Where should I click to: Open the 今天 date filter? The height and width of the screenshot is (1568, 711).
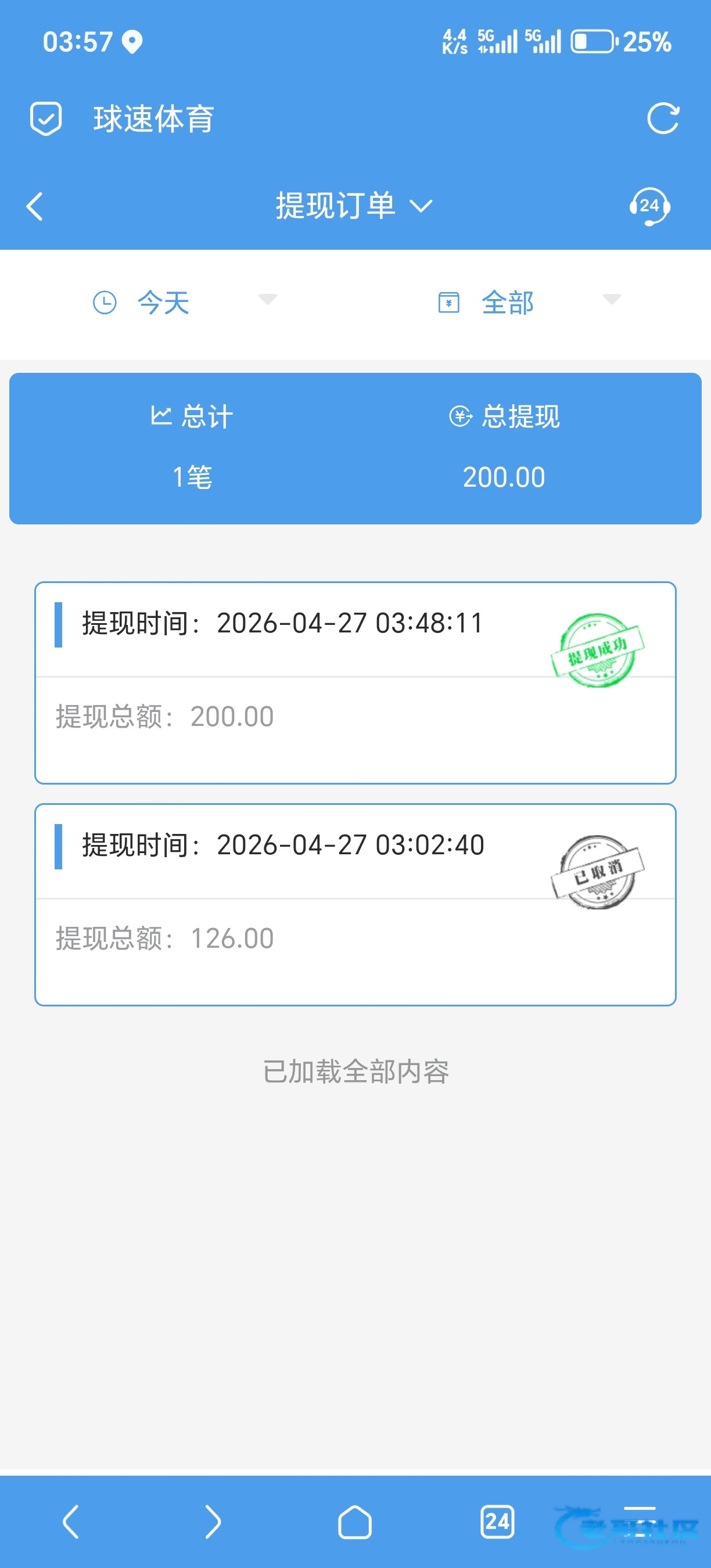click(182, 302)
